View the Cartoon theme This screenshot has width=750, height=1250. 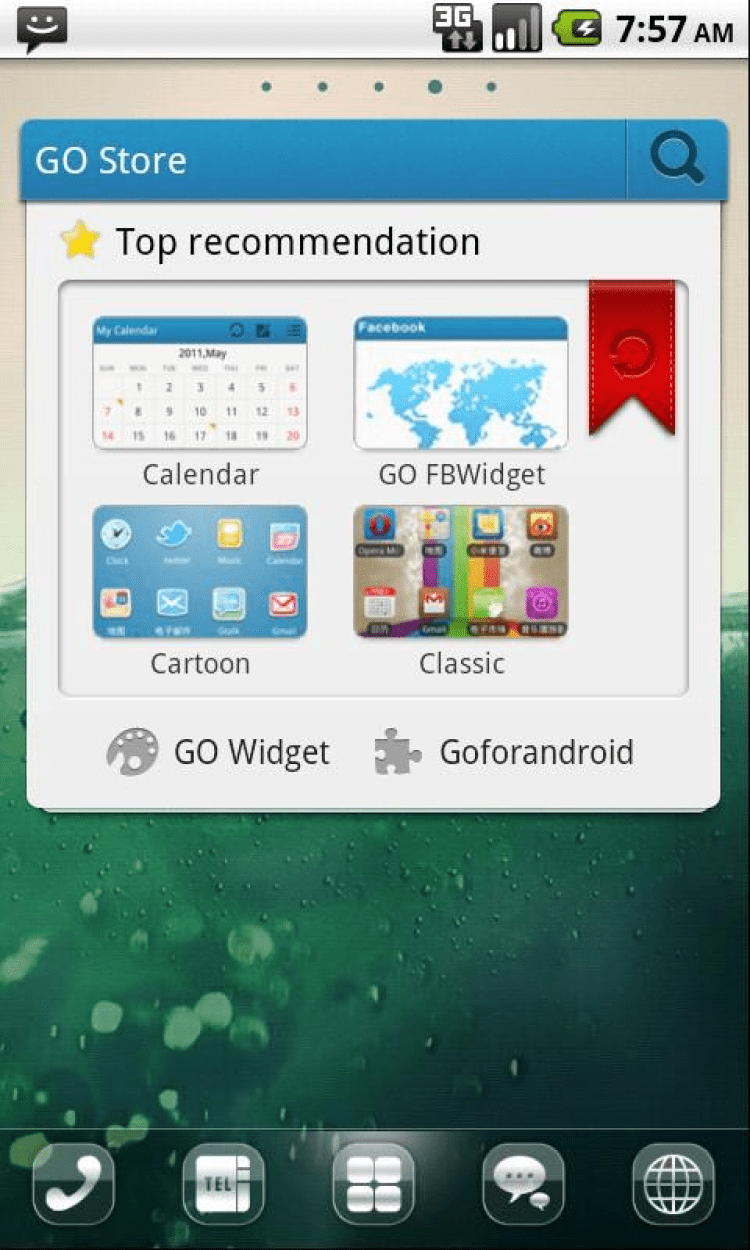pos(200,572)
